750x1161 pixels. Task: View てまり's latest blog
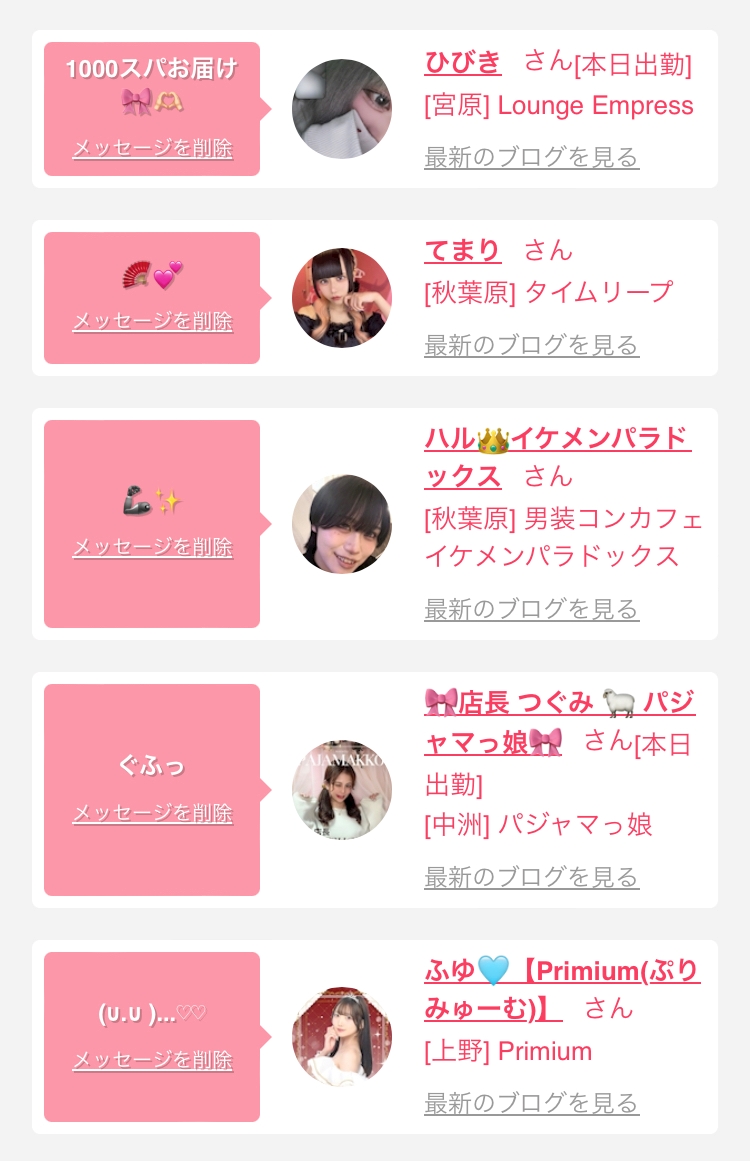pos(532,345)
